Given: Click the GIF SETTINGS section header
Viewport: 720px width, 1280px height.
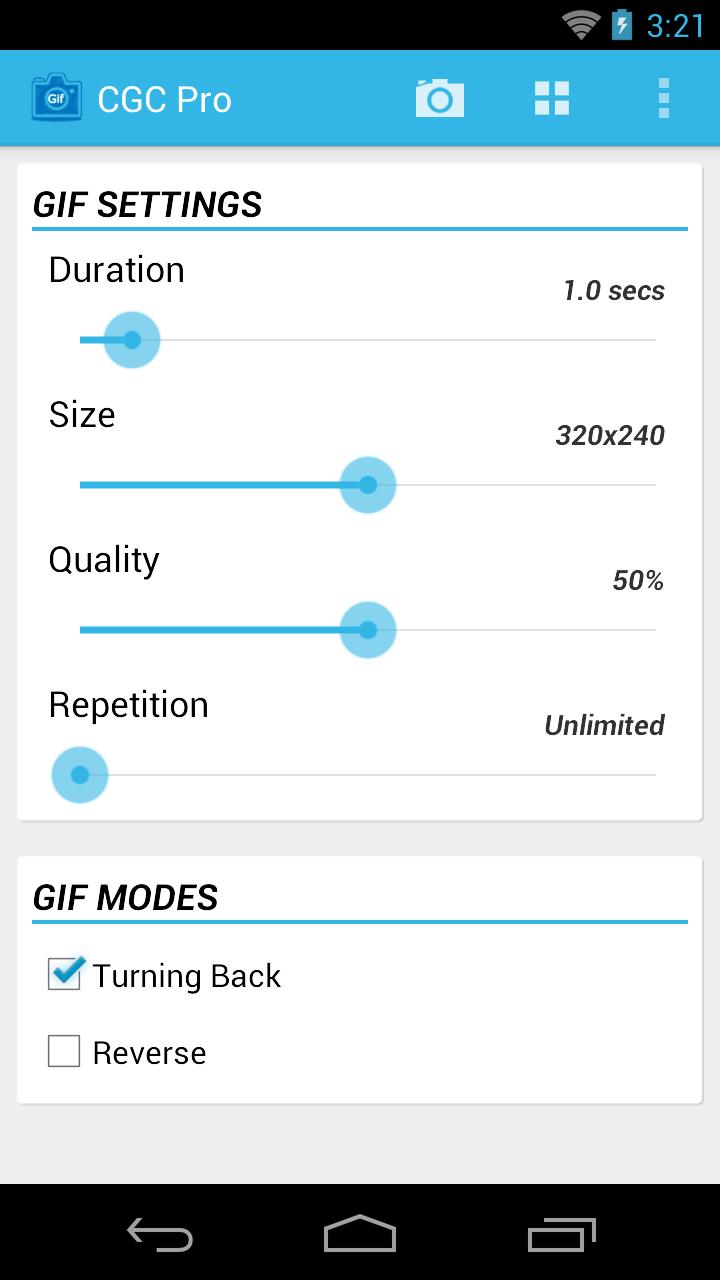Looking at the screenshot, I should (148, 205).
